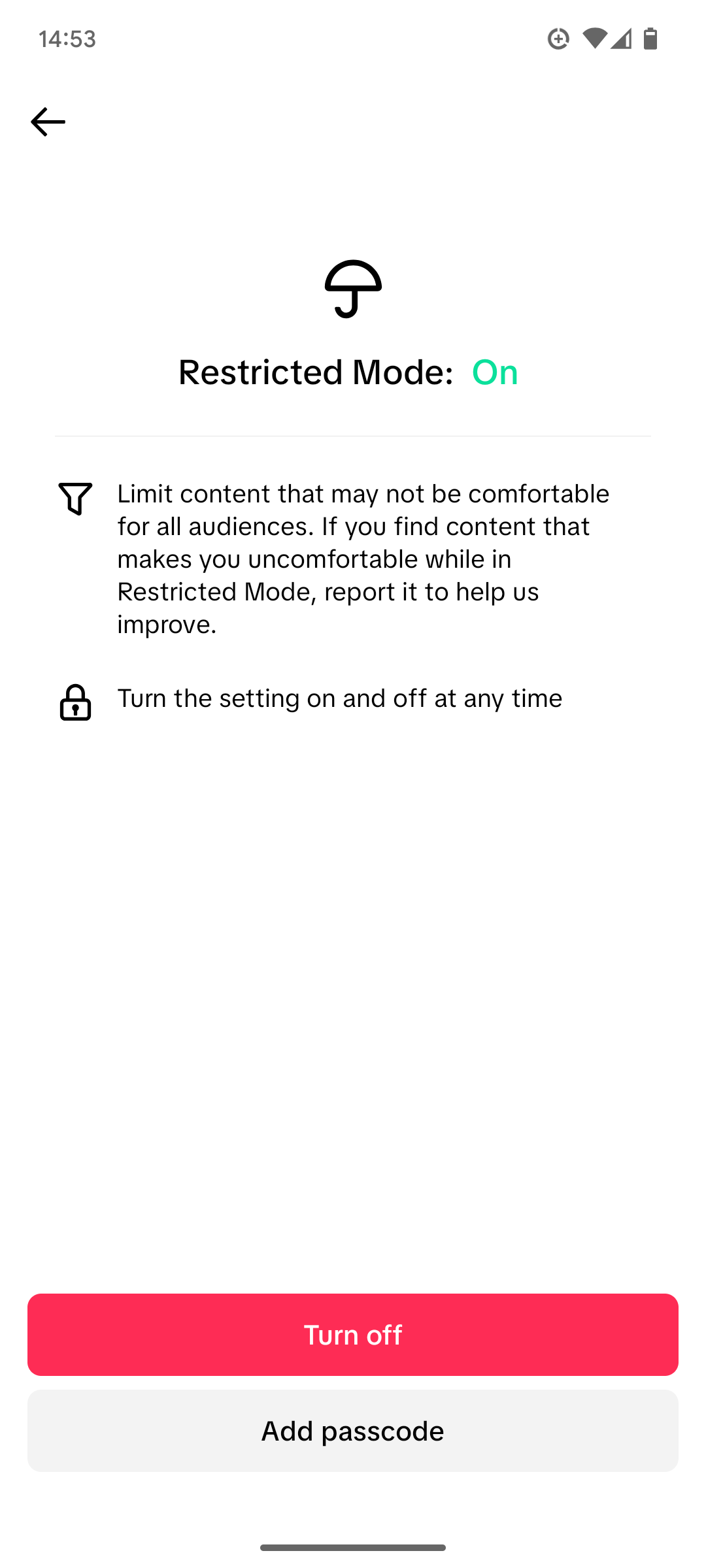Tap the green On status label

pyautogui.click(x=495, y=372)
